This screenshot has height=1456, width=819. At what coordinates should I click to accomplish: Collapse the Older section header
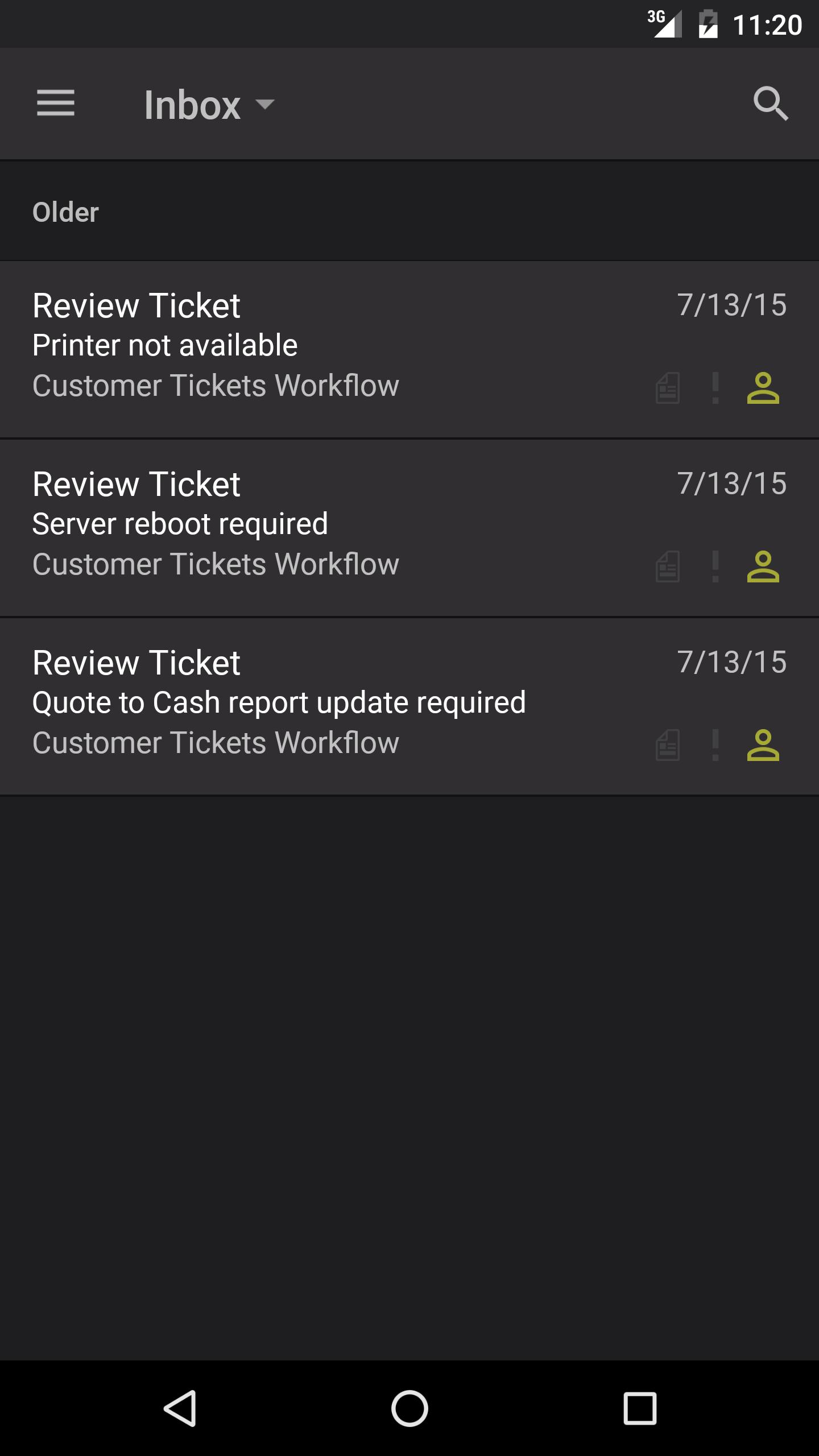click(x=65, y=211)
